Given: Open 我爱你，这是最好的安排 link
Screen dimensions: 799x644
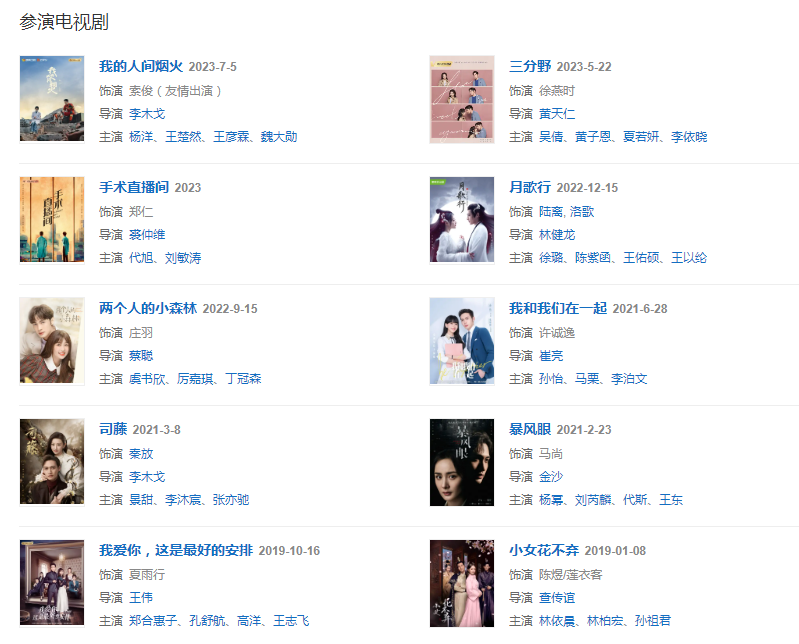Looking at the screenshot, I should click(176, 551).
